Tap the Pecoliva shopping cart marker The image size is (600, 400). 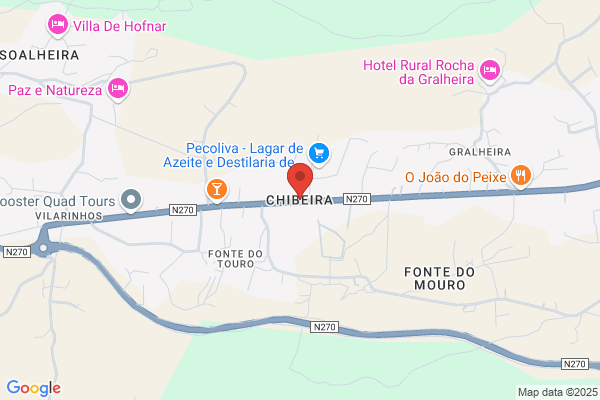(319, 154)
